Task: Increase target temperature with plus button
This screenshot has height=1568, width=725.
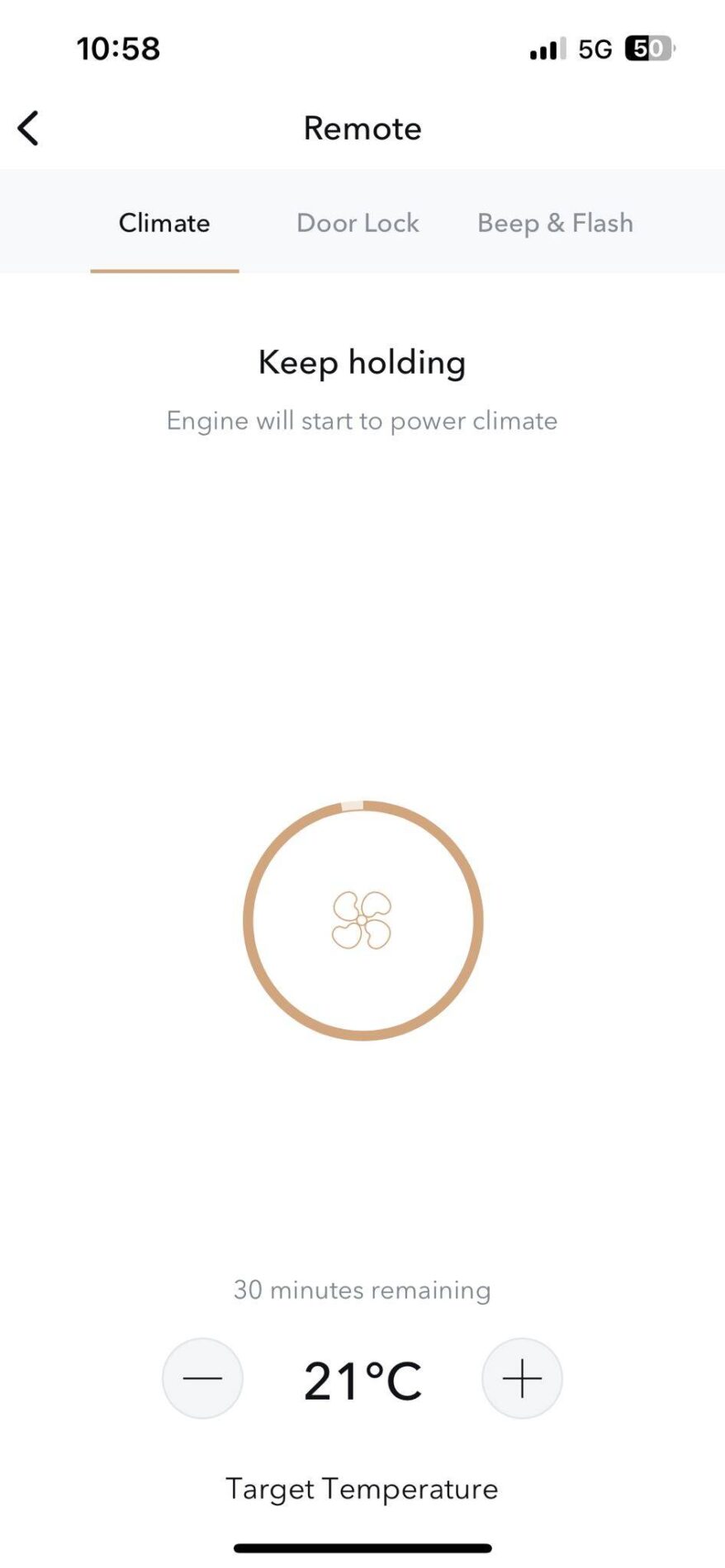Action: (522, 1378)
